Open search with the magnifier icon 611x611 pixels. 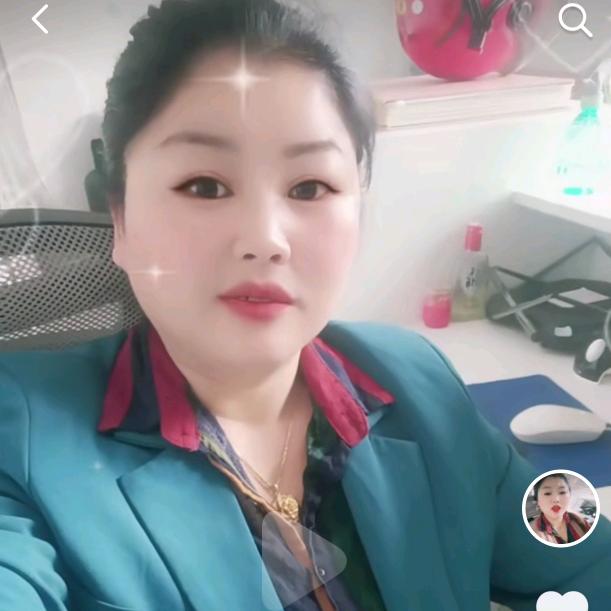pos(574,20)
